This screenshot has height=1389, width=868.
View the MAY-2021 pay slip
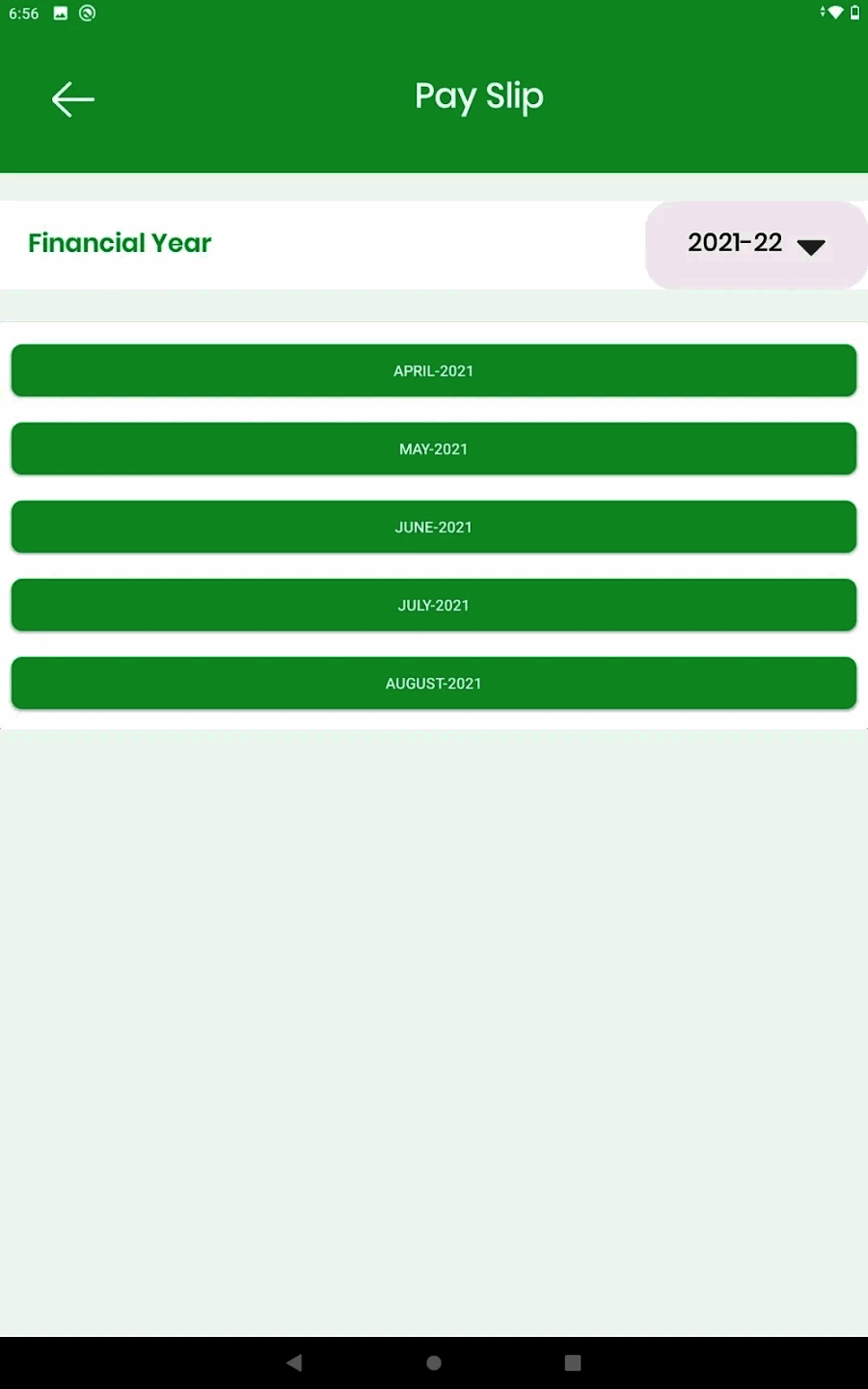pyautogui.click(x=433, y=449)
